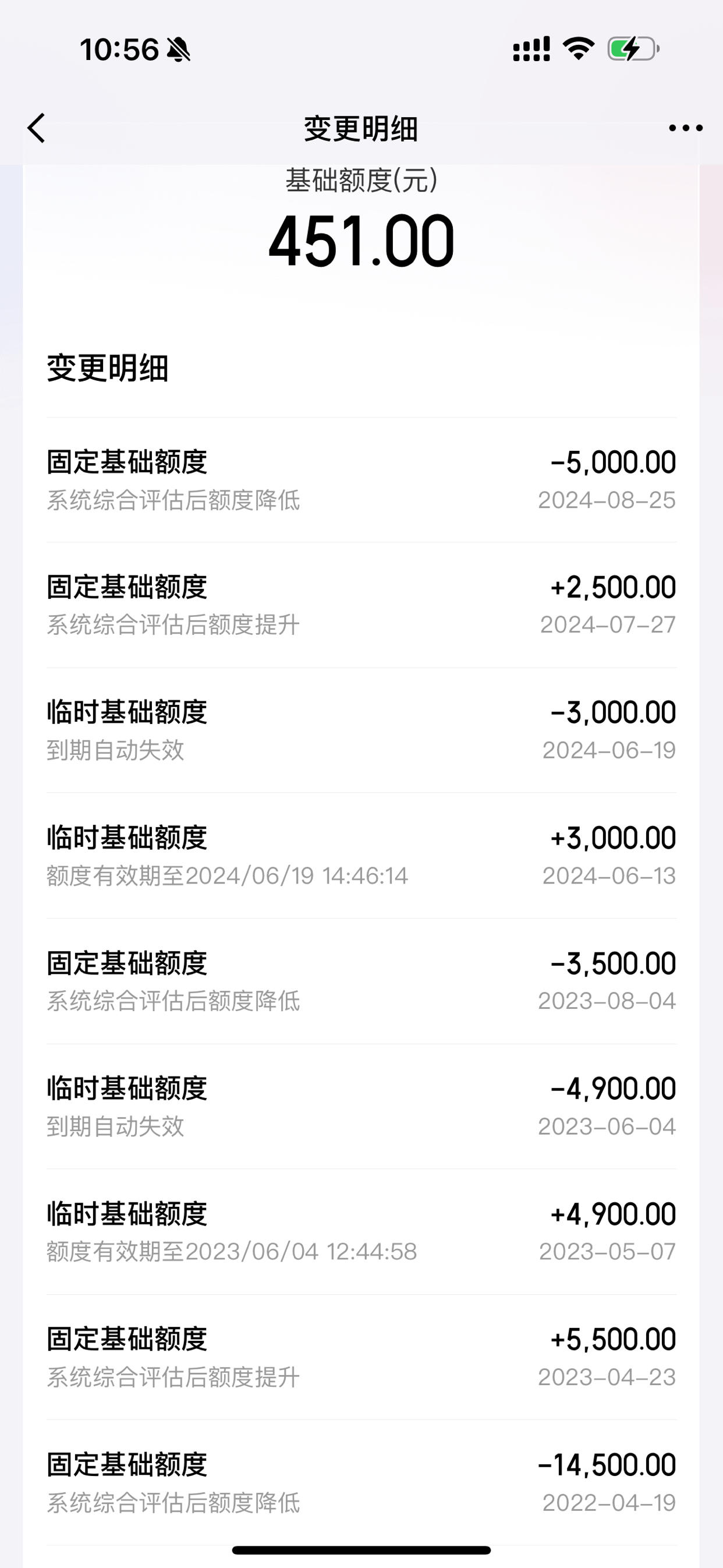Go back using the top-left arrow
Viewport: 723px width, 1568px height.
click(37, 129)
